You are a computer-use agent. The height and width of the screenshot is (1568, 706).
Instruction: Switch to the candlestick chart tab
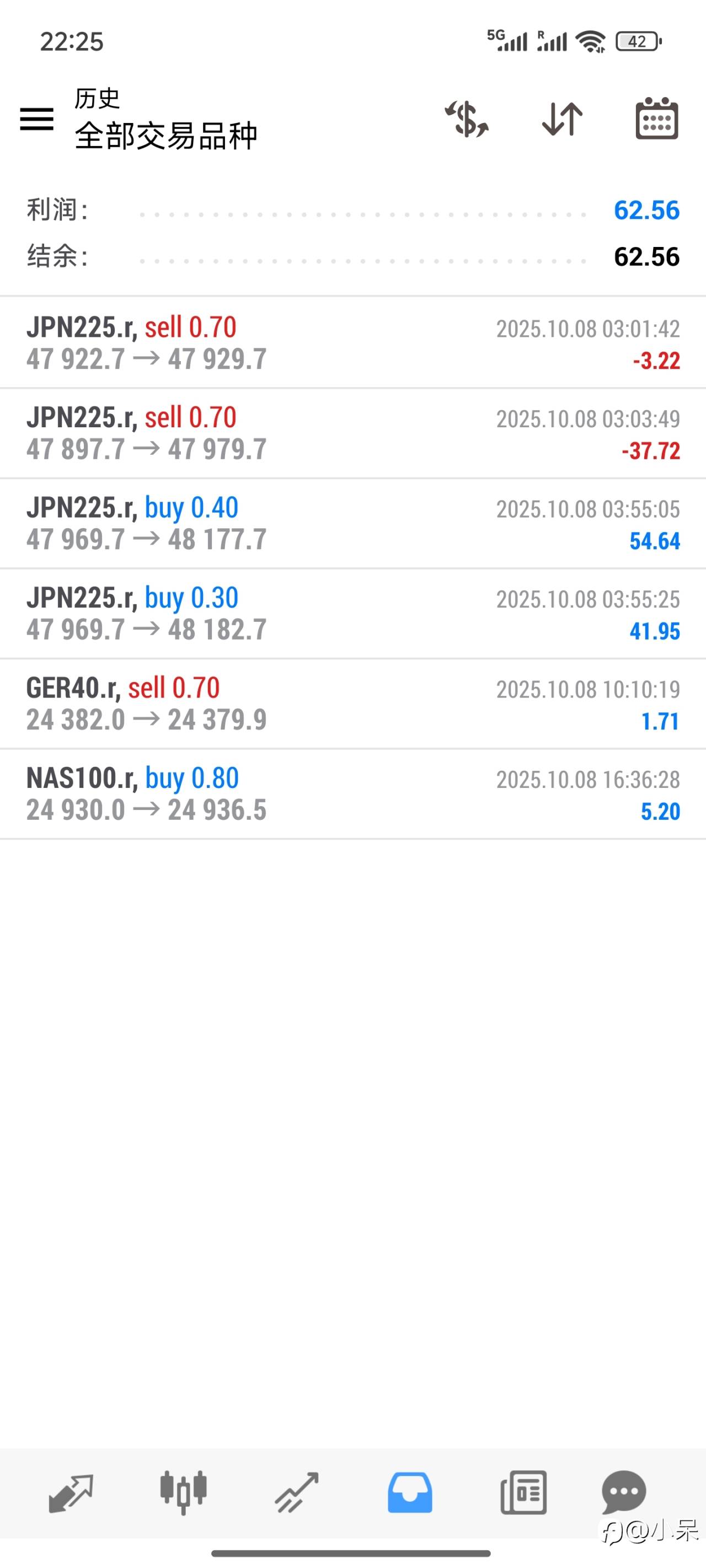183,1492
